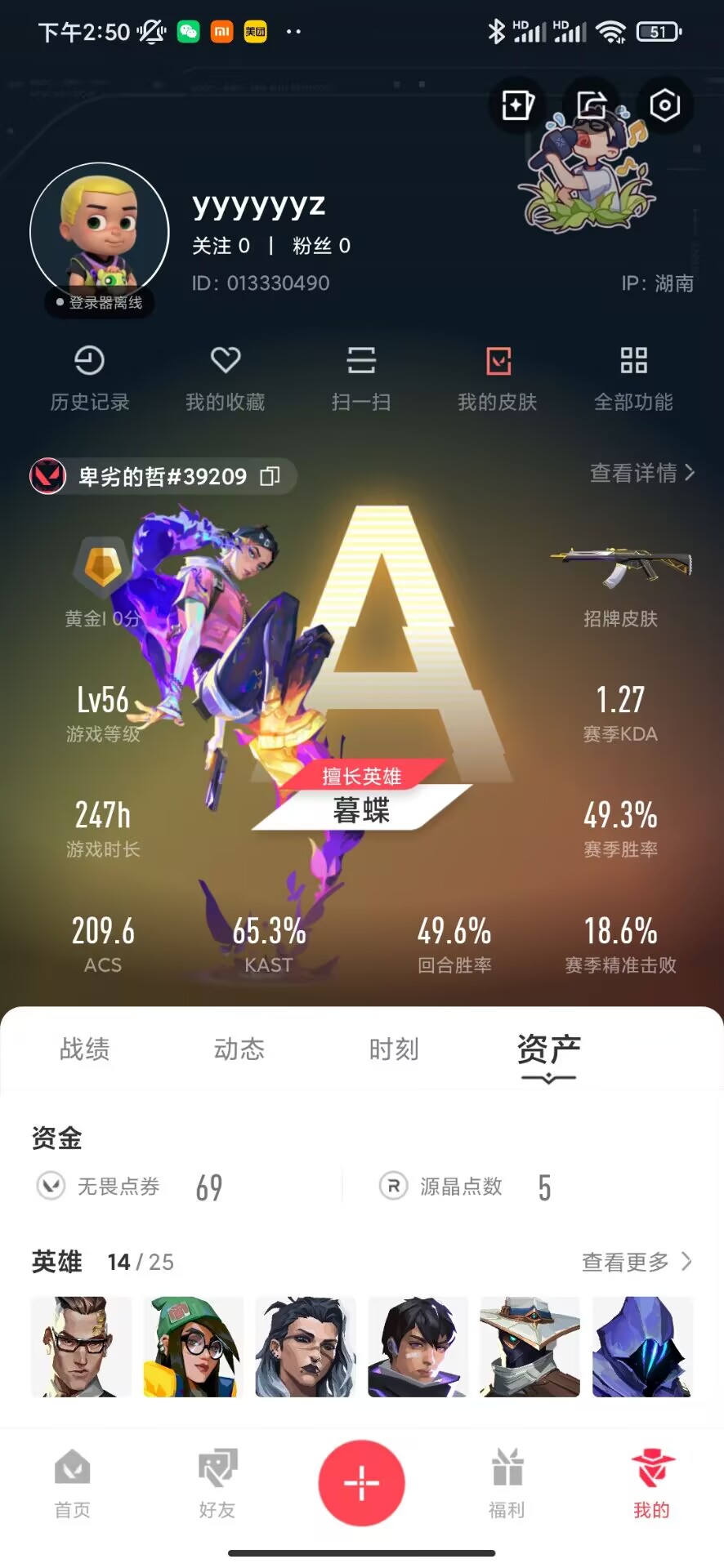The image size is (724, 1568).
Task: Switch to the 动态 tab
Action: pyautogui.click(x=239, y=1049)
